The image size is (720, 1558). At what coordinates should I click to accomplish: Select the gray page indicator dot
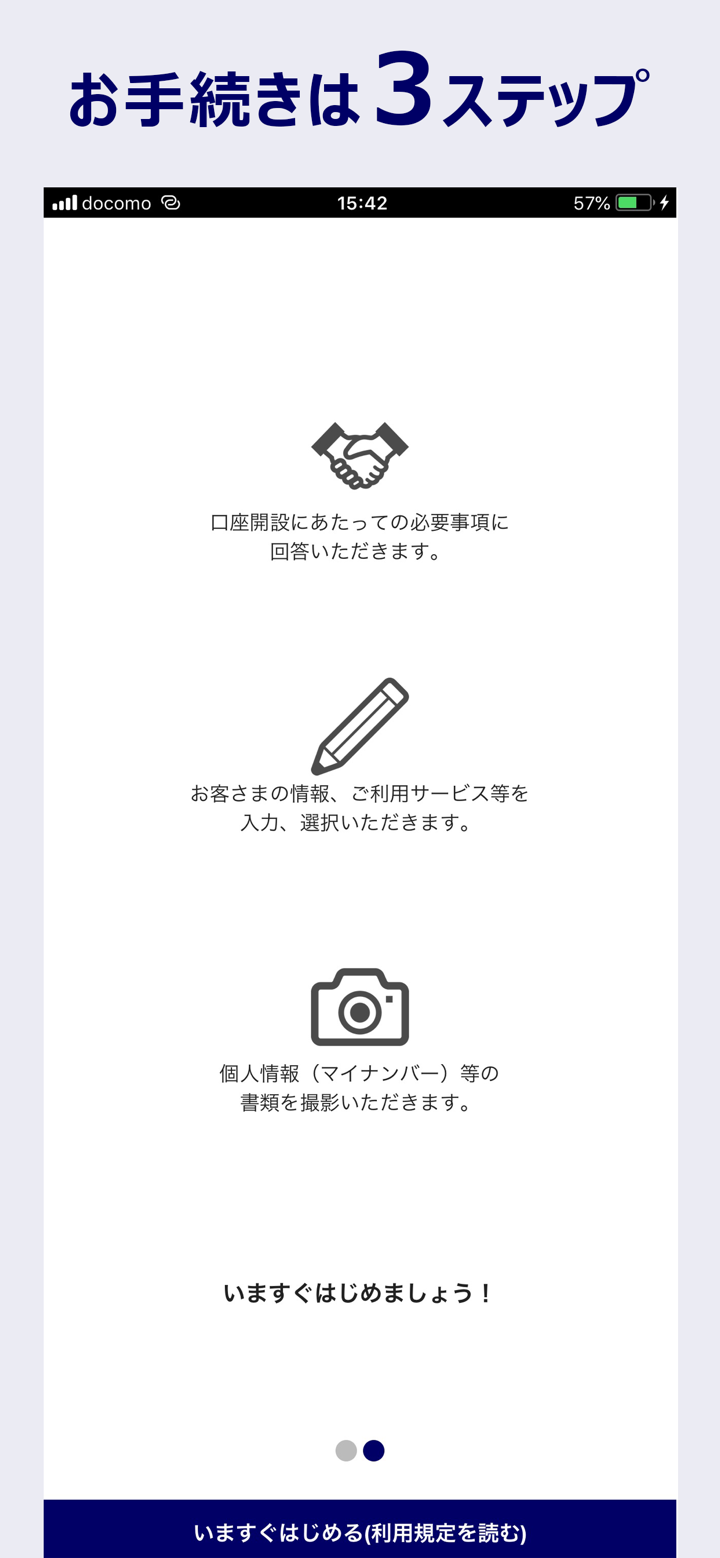345,1450
